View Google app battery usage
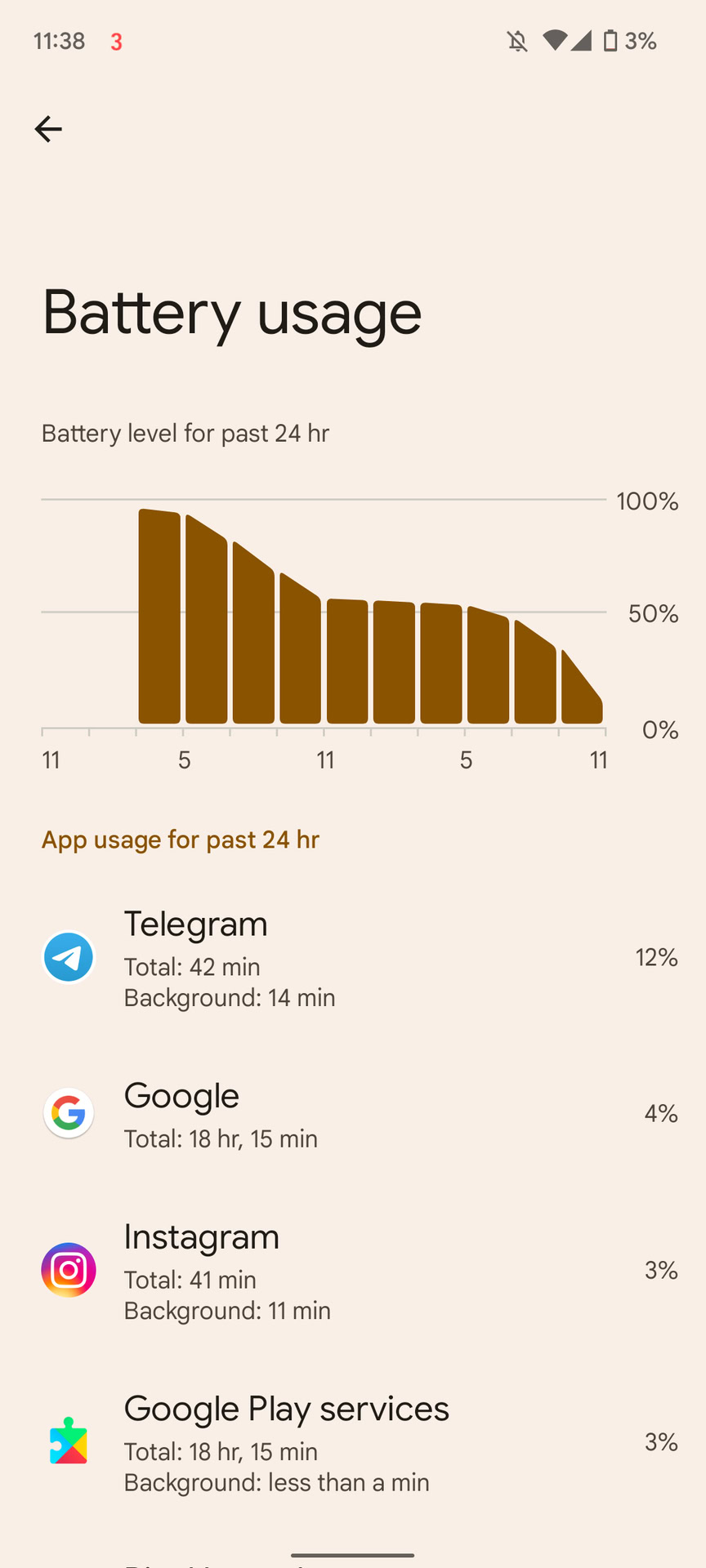 pos(353,1114)
